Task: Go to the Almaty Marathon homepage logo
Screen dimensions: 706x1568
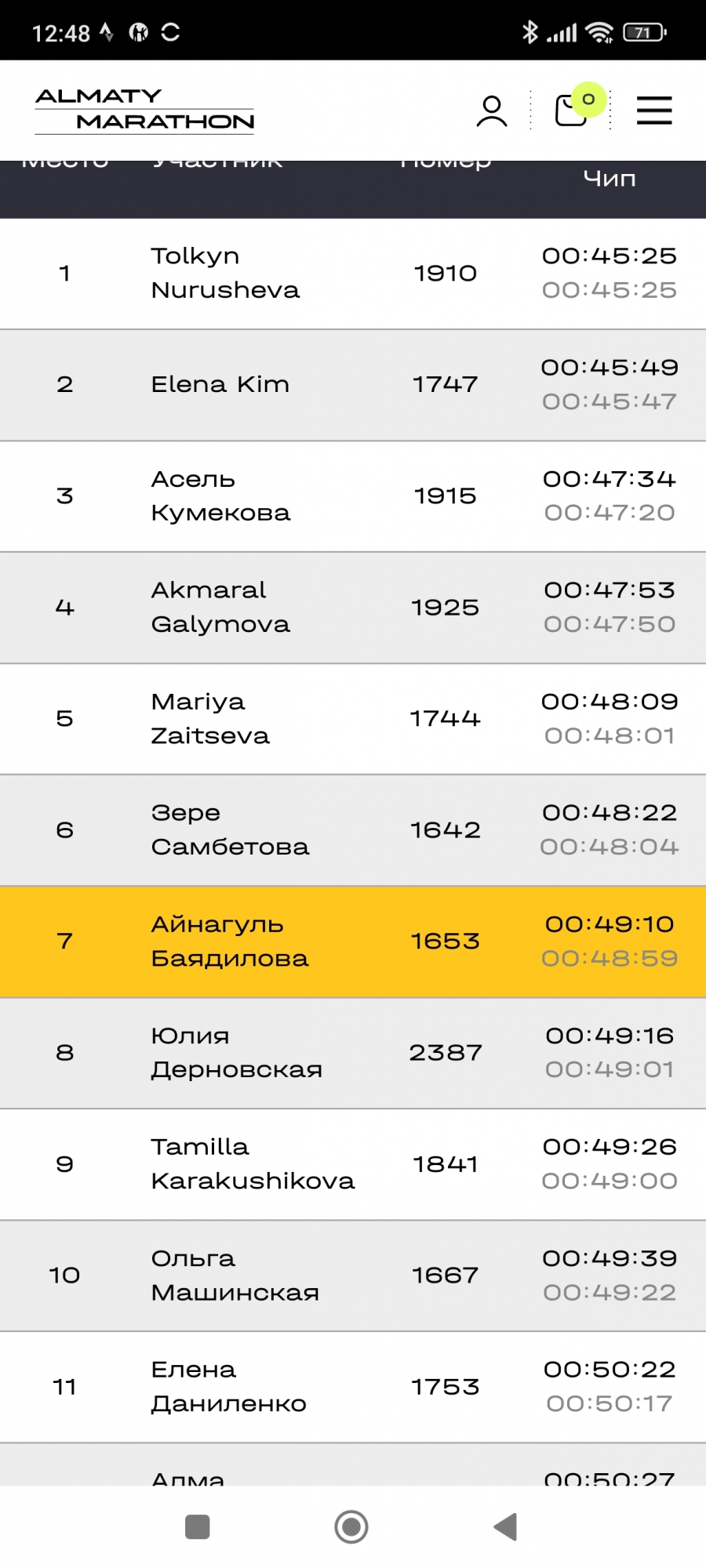Action: pos(145,110)
